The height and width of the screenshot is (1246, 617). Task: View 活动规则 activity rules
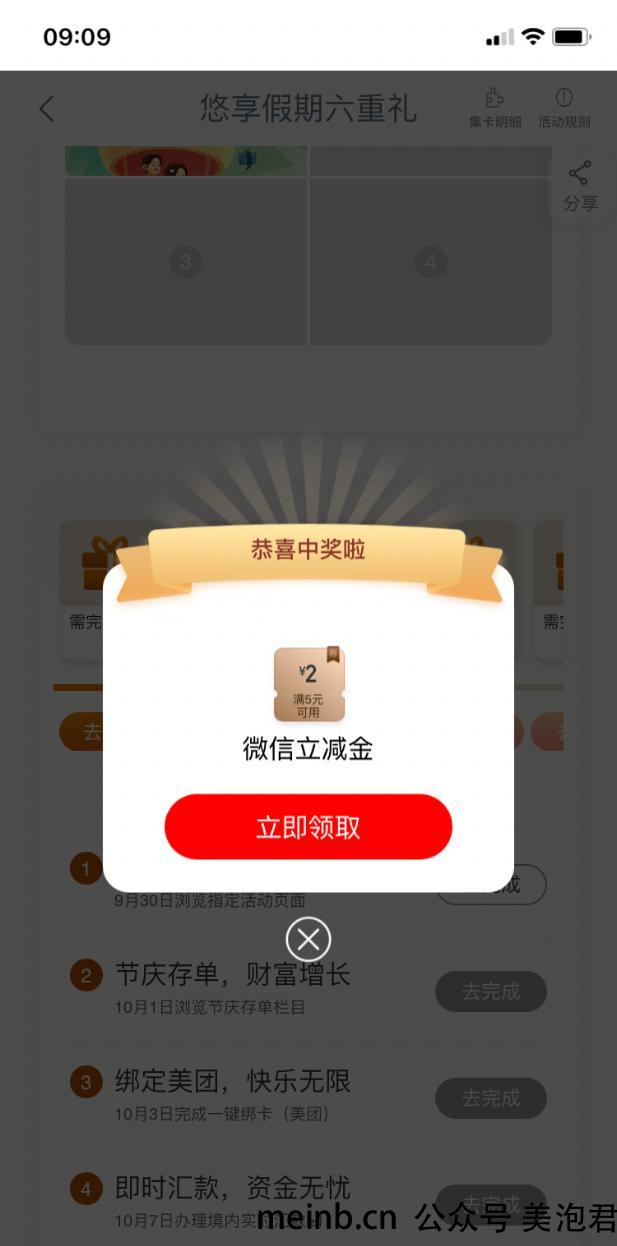(x=564, y=109)
